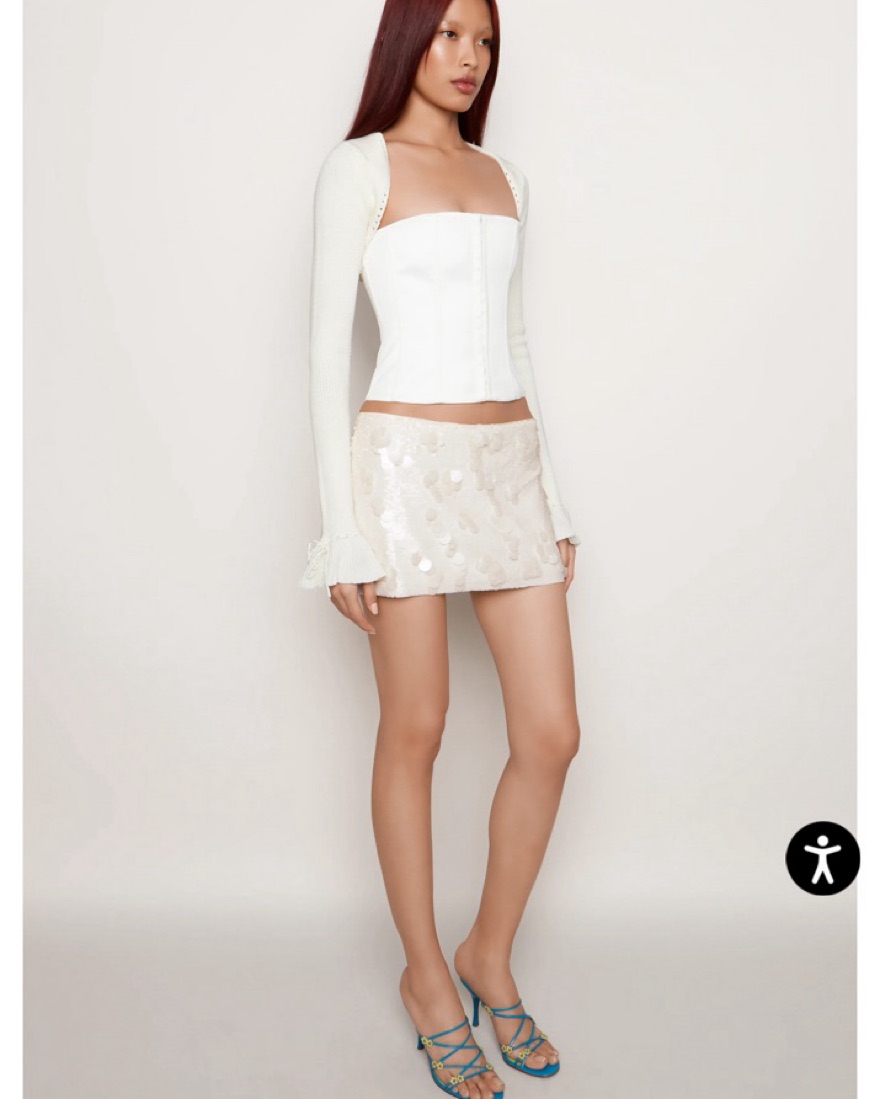Open the white corset outfit product photo

click(x=440, y=500)
